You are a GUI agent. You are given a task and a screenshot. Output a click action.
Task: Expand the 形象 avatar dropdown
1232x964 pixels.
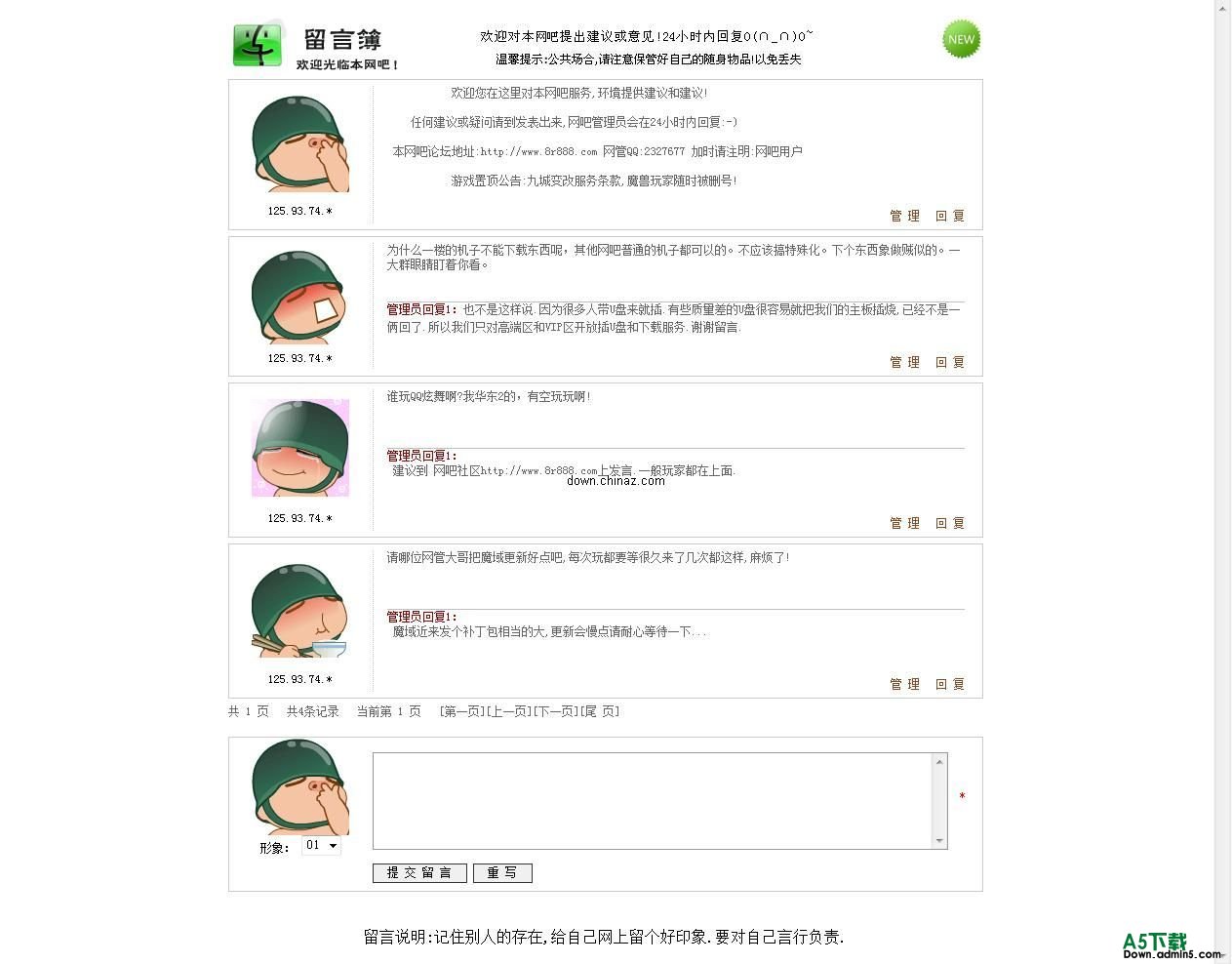pos(321,846)
